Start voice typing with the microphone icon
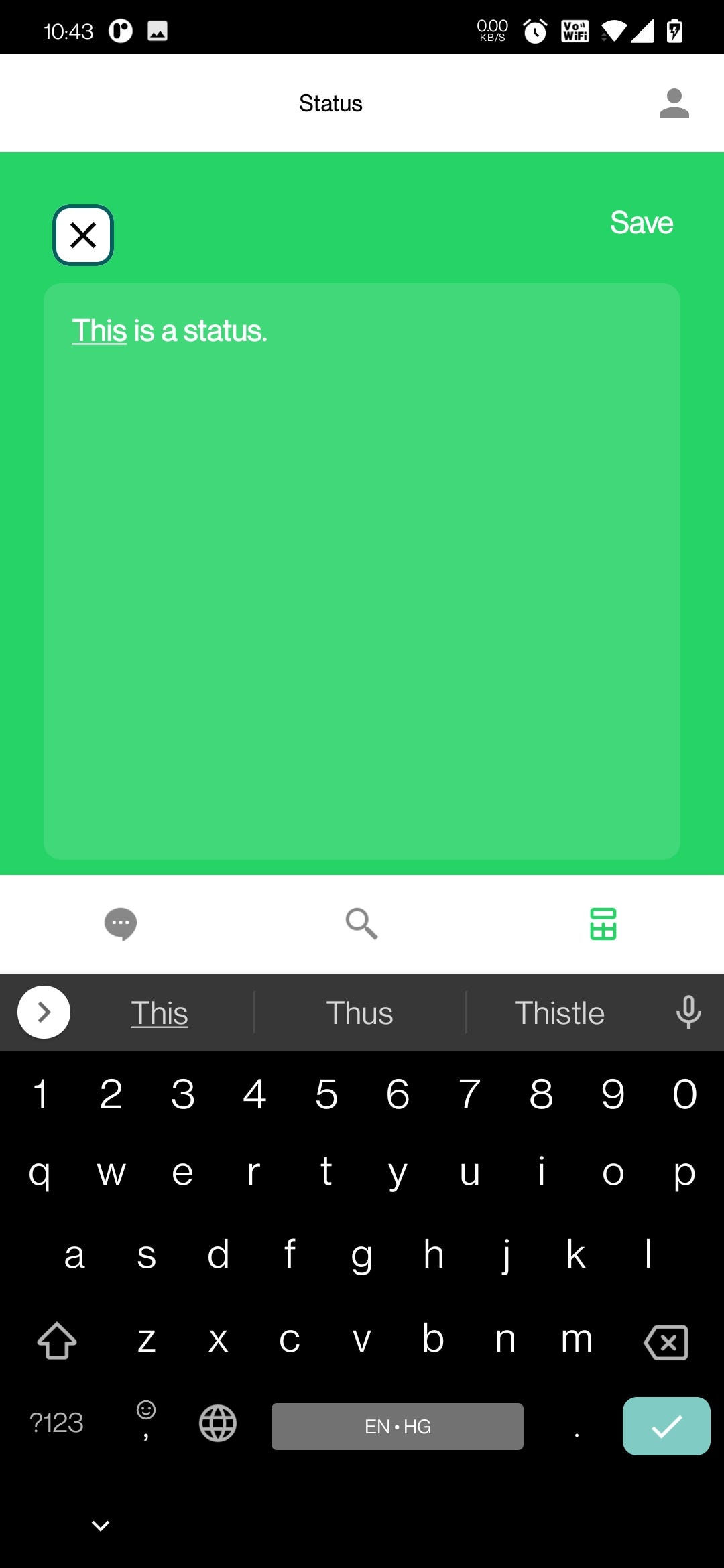Viewport: 724px width, 1568px height. click(688, 1012)
